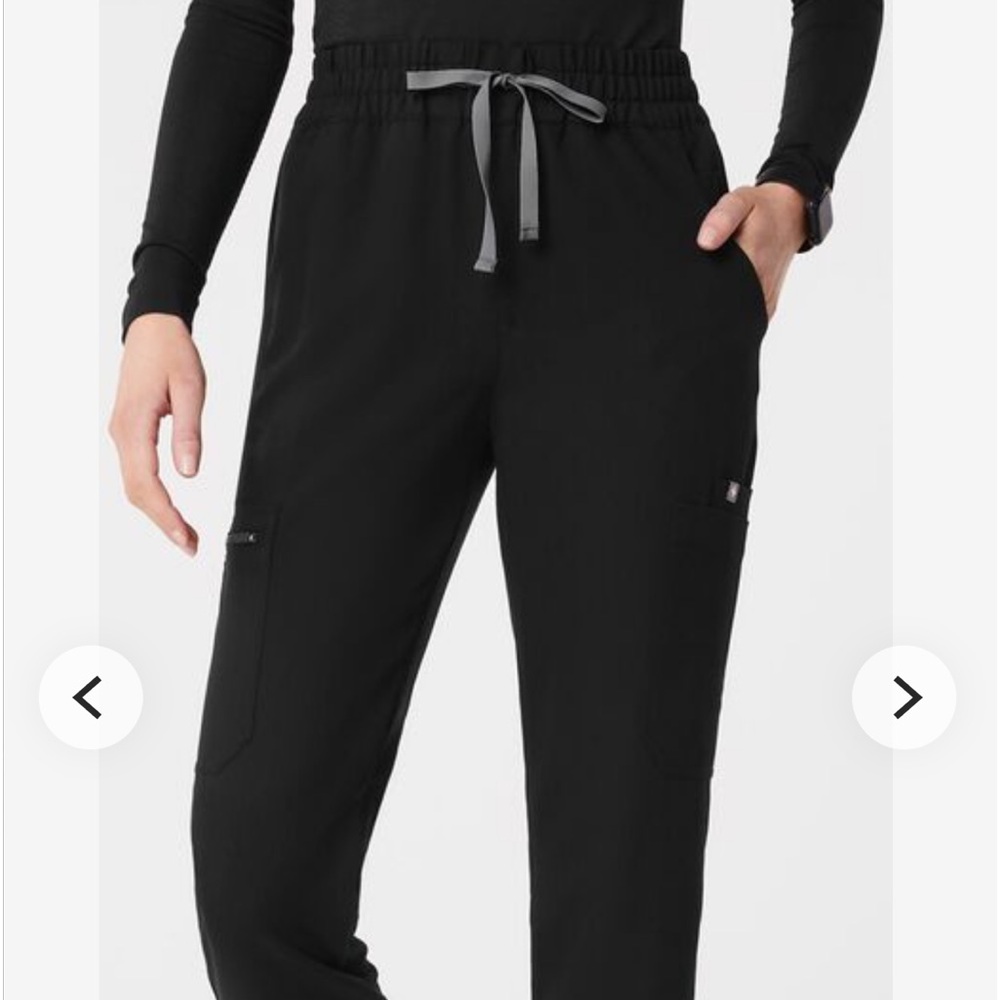
Task: Show the next product photo
Action: click(904, 697)
